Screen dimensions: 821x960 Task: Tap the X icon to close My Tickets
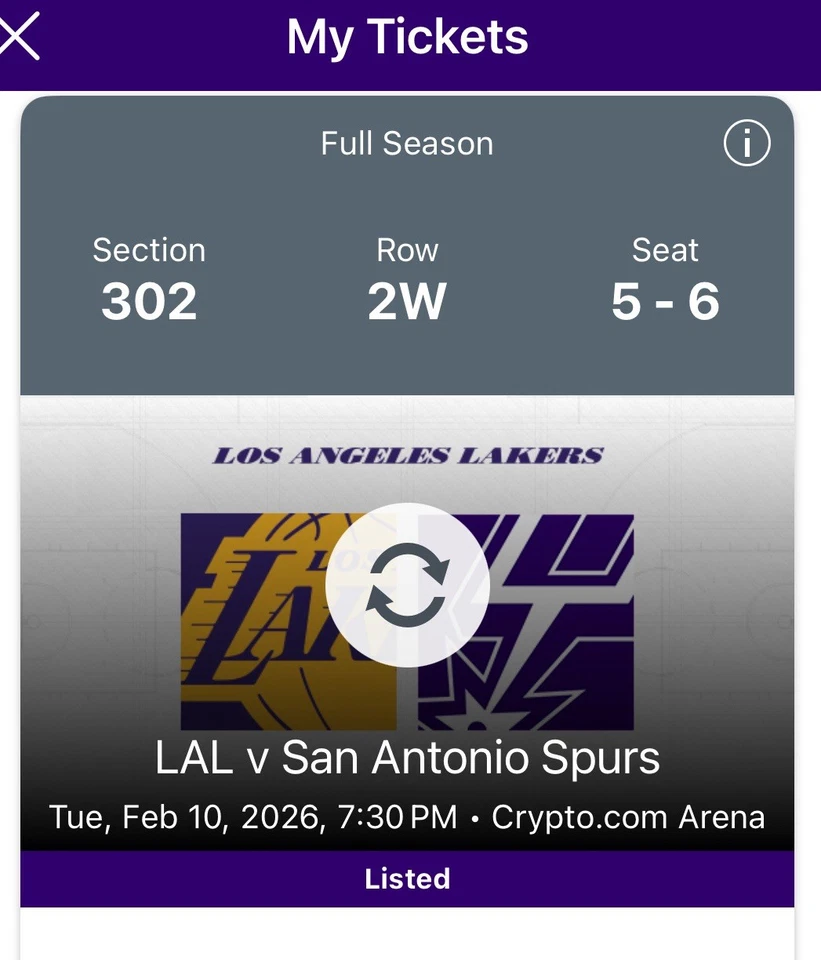click(18, 36)
